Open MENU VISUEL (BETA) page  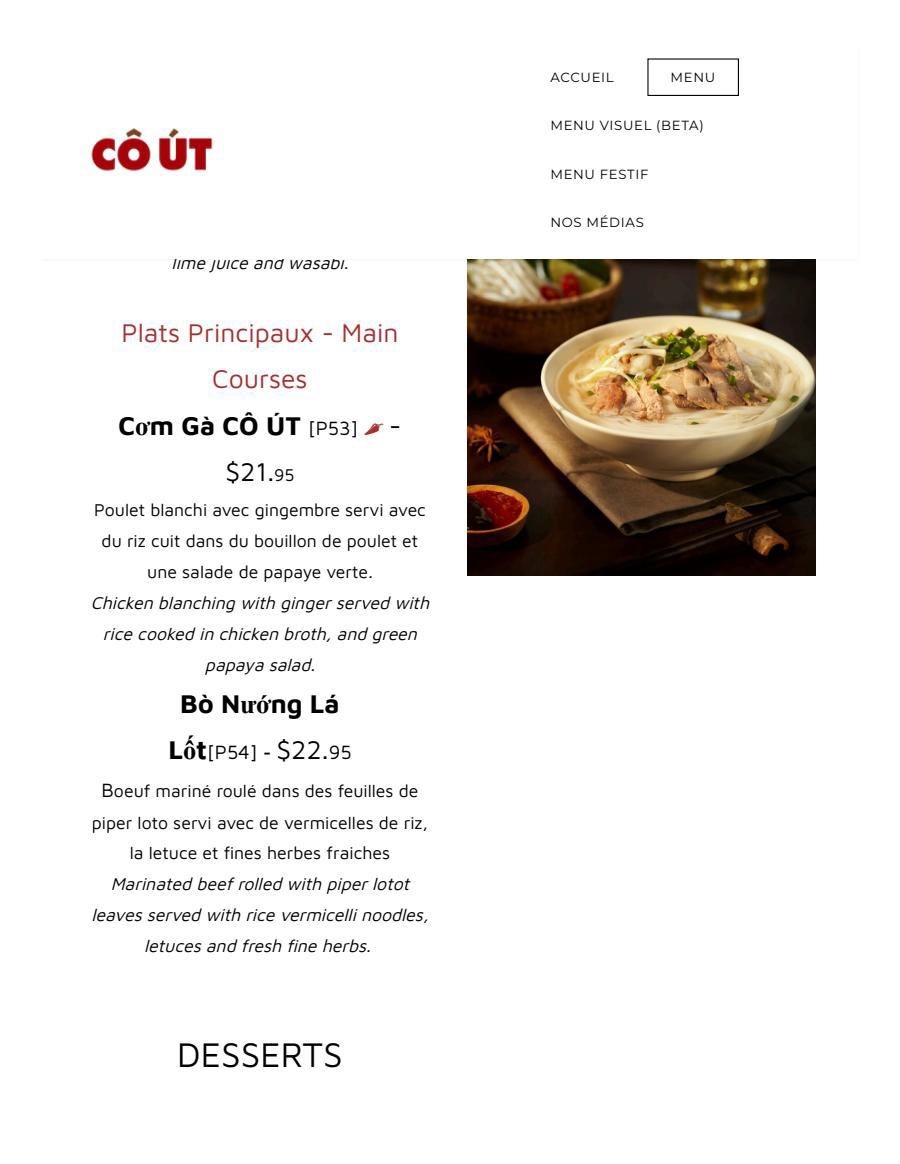click(x=628, y=125)
